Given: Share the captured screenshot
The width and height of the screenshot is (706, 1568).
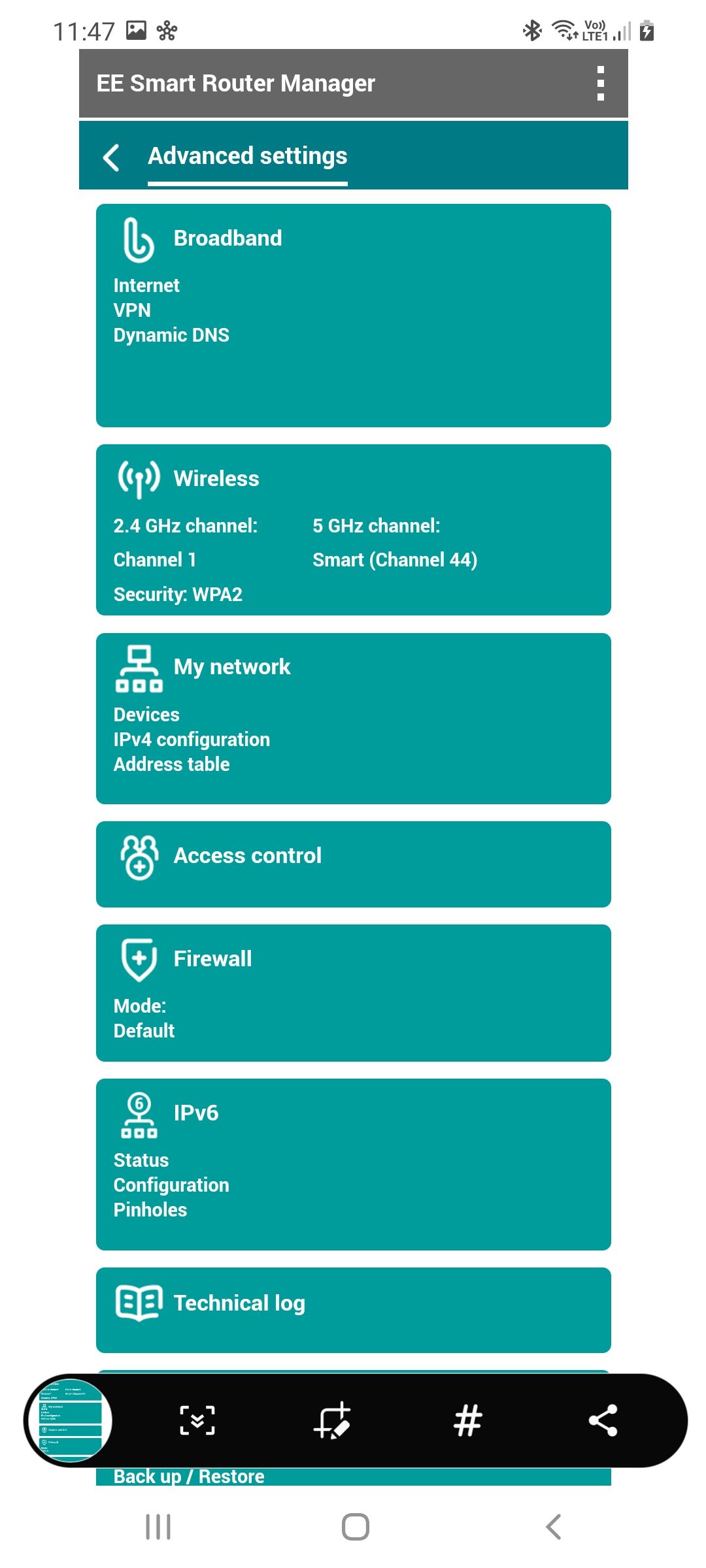Looking at the screenshot, I should coord(603,1420).
